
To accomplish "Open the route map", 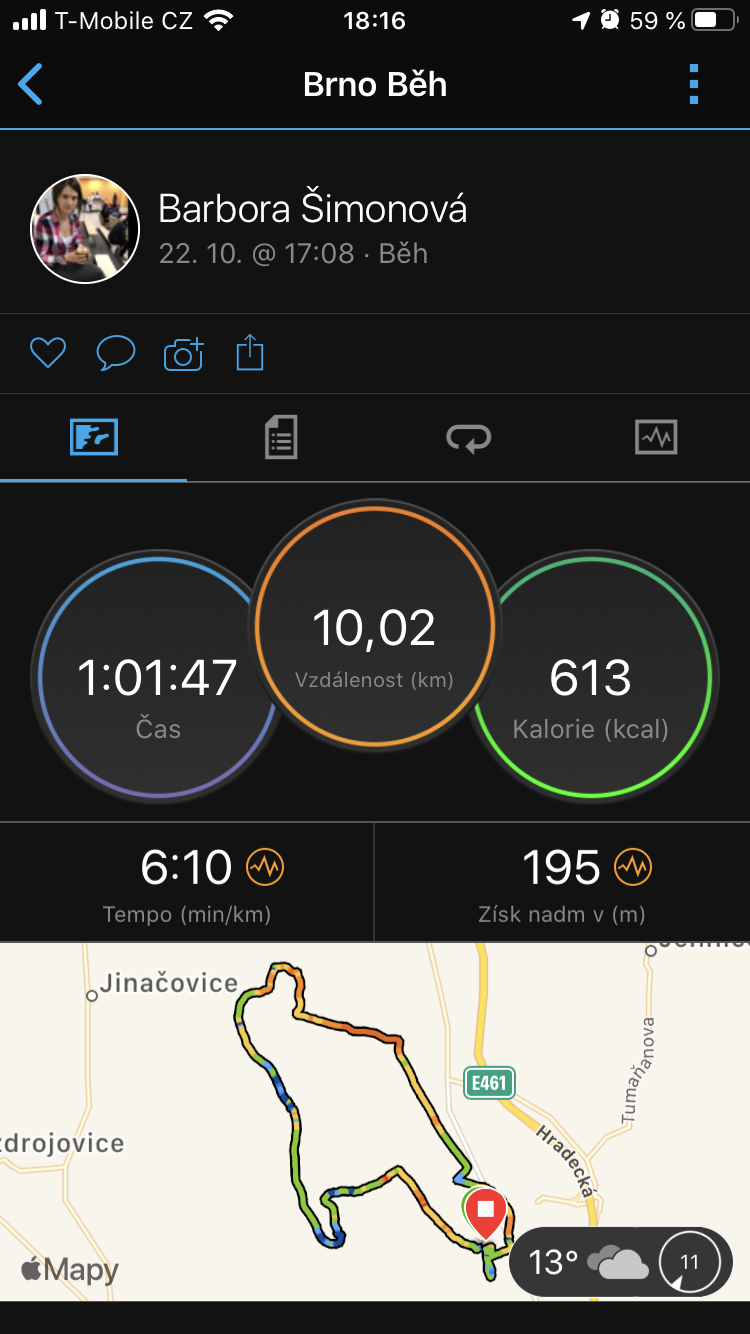I will pos(375,1121).
